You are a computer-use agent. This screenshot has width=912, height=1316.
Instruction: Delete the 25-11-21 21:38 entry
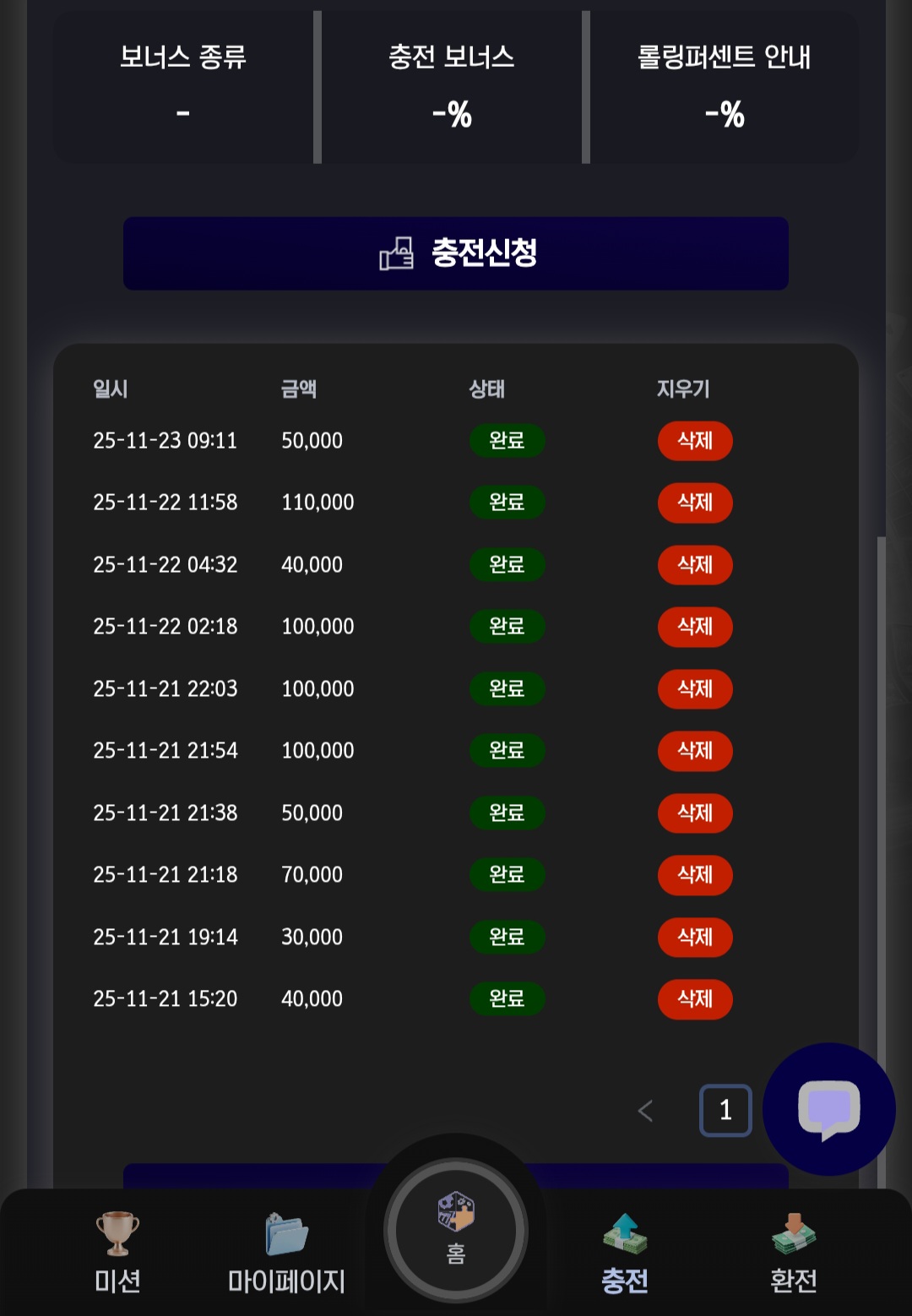click(694, 813)
